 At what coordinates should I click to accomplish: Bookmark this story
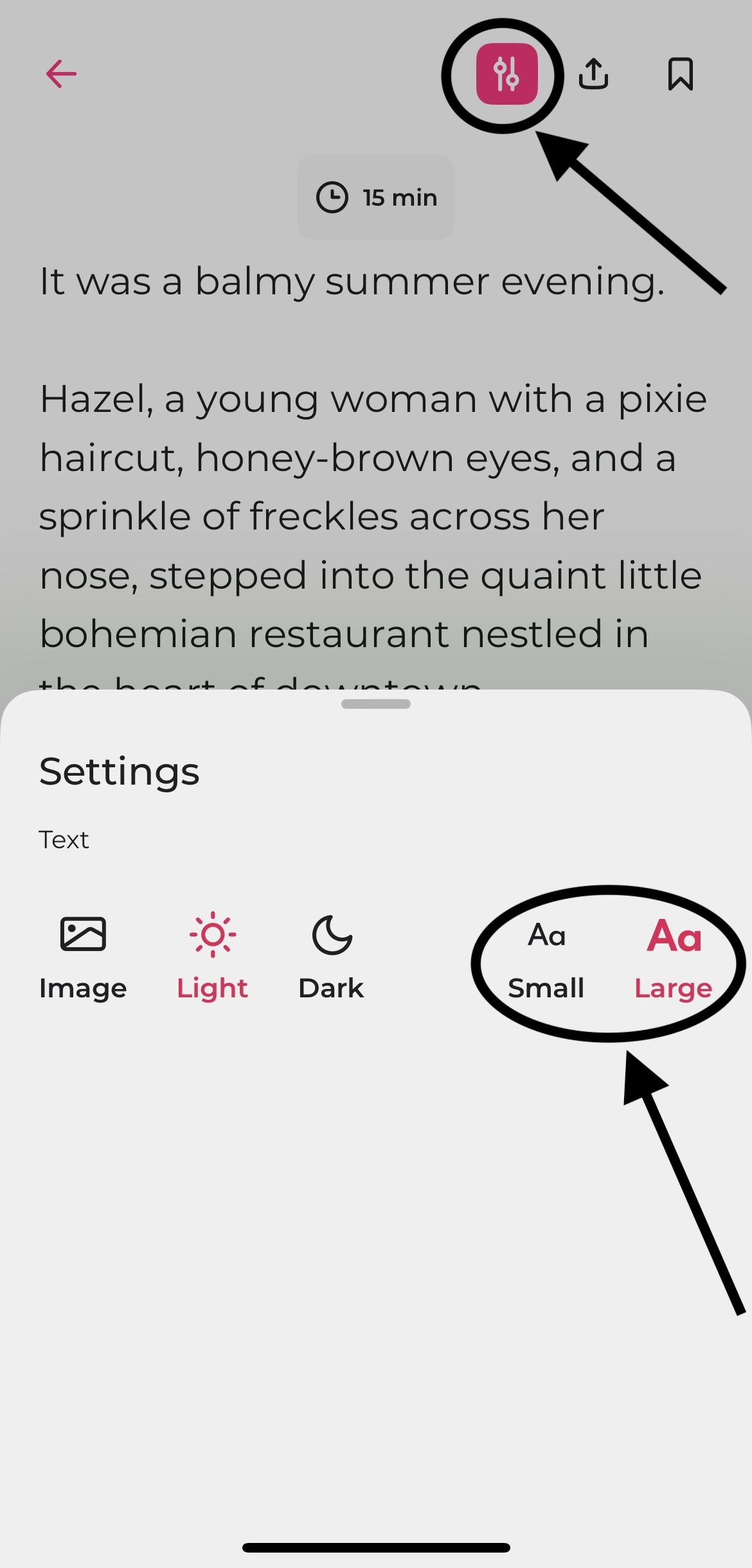tap(680, 74)
